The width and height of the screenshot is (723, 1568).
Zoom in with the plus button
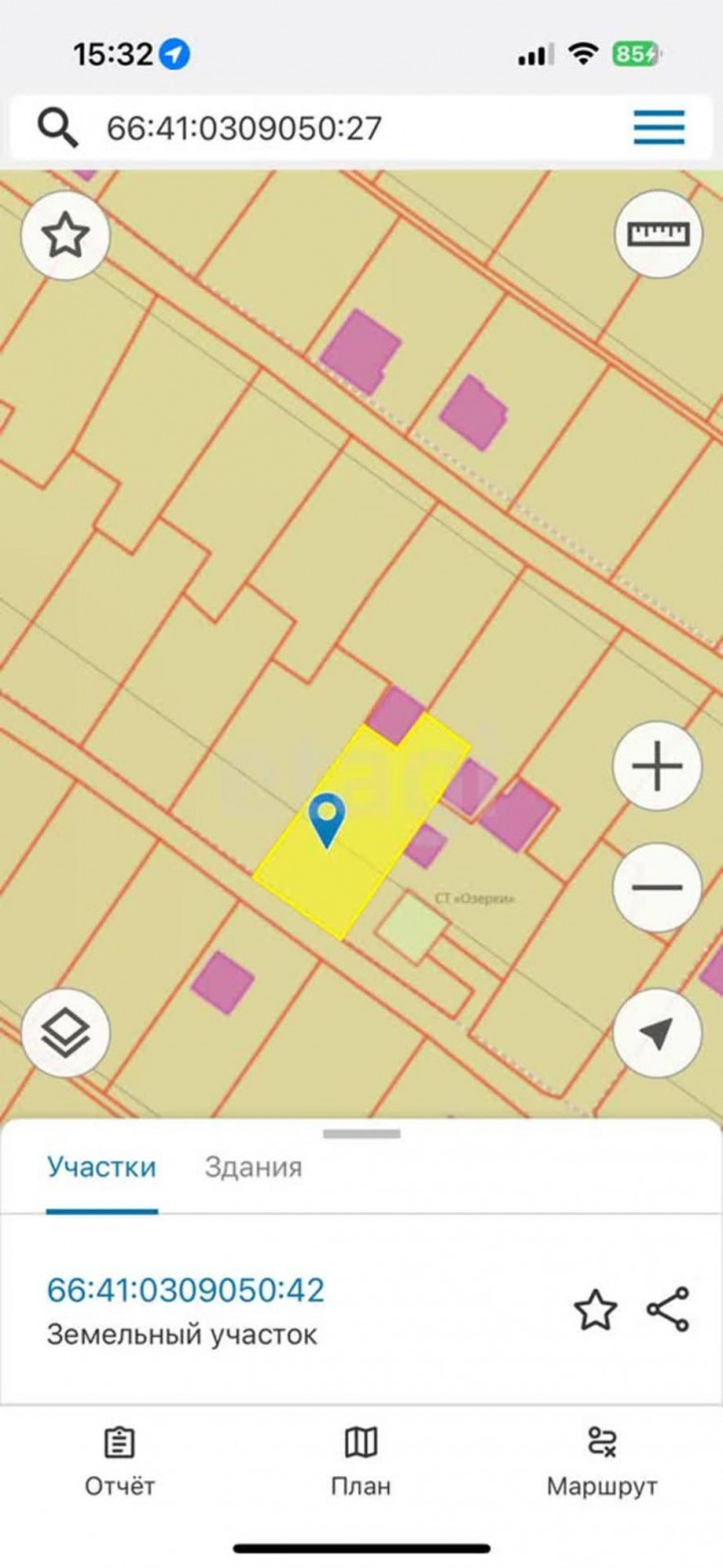pyautogui.click(x=657, y=767)
